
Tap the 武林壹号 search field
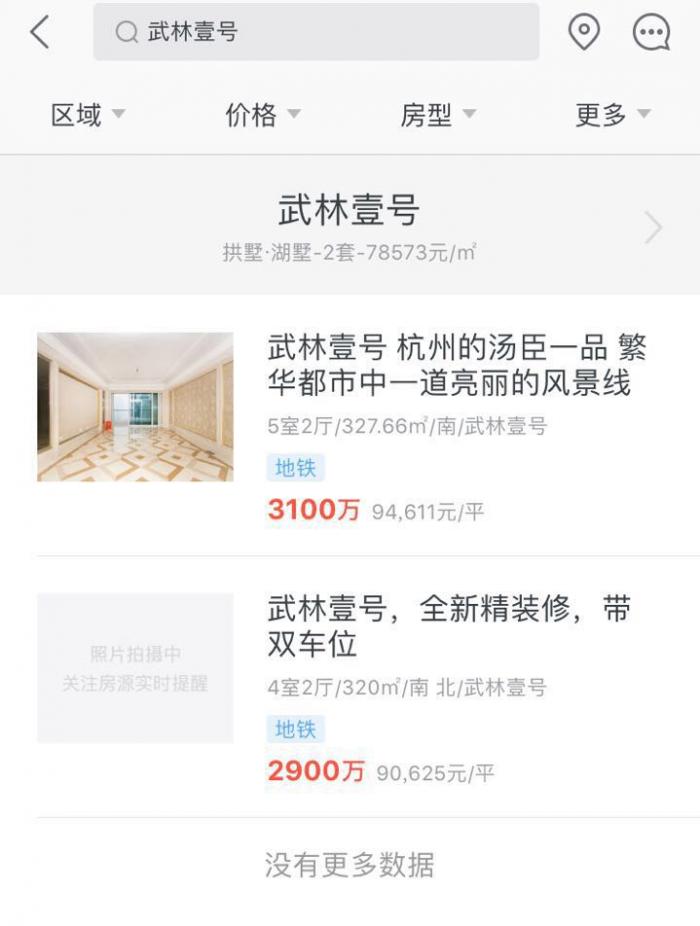316,32
